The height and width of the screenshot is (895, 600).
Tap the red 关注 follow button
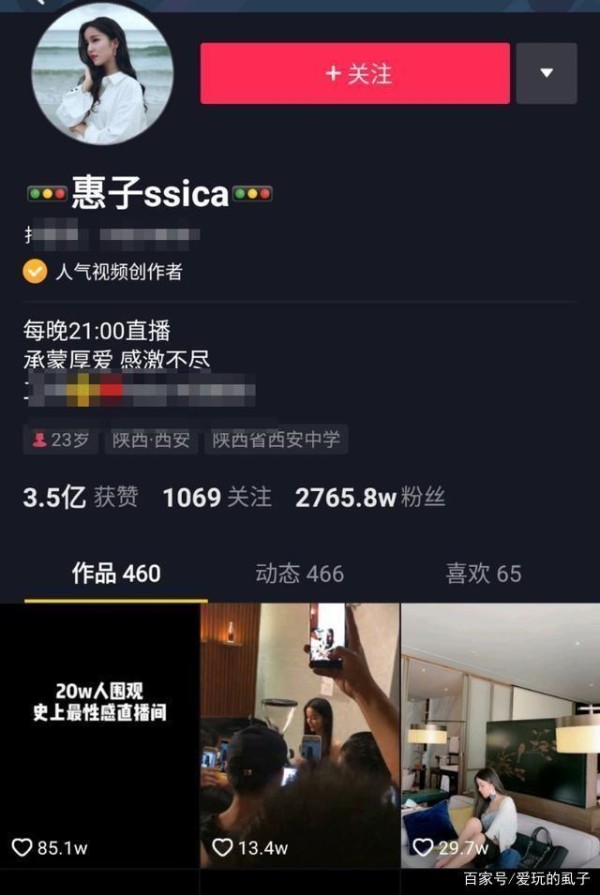(x=355, y=73)
